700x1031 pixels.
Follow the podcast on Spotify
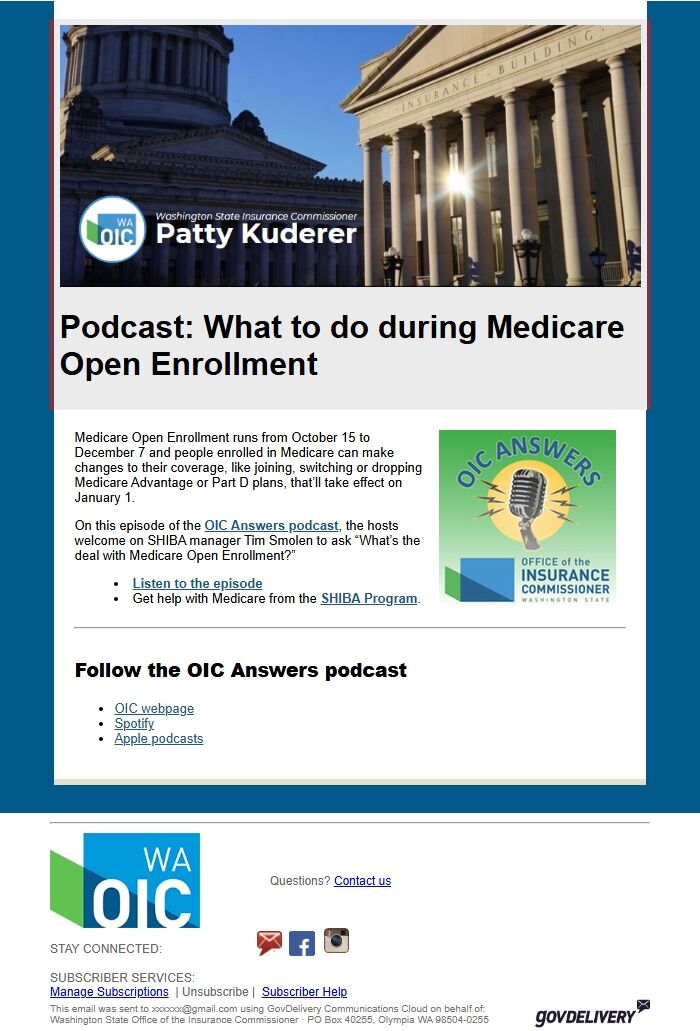tap(134, 723)
